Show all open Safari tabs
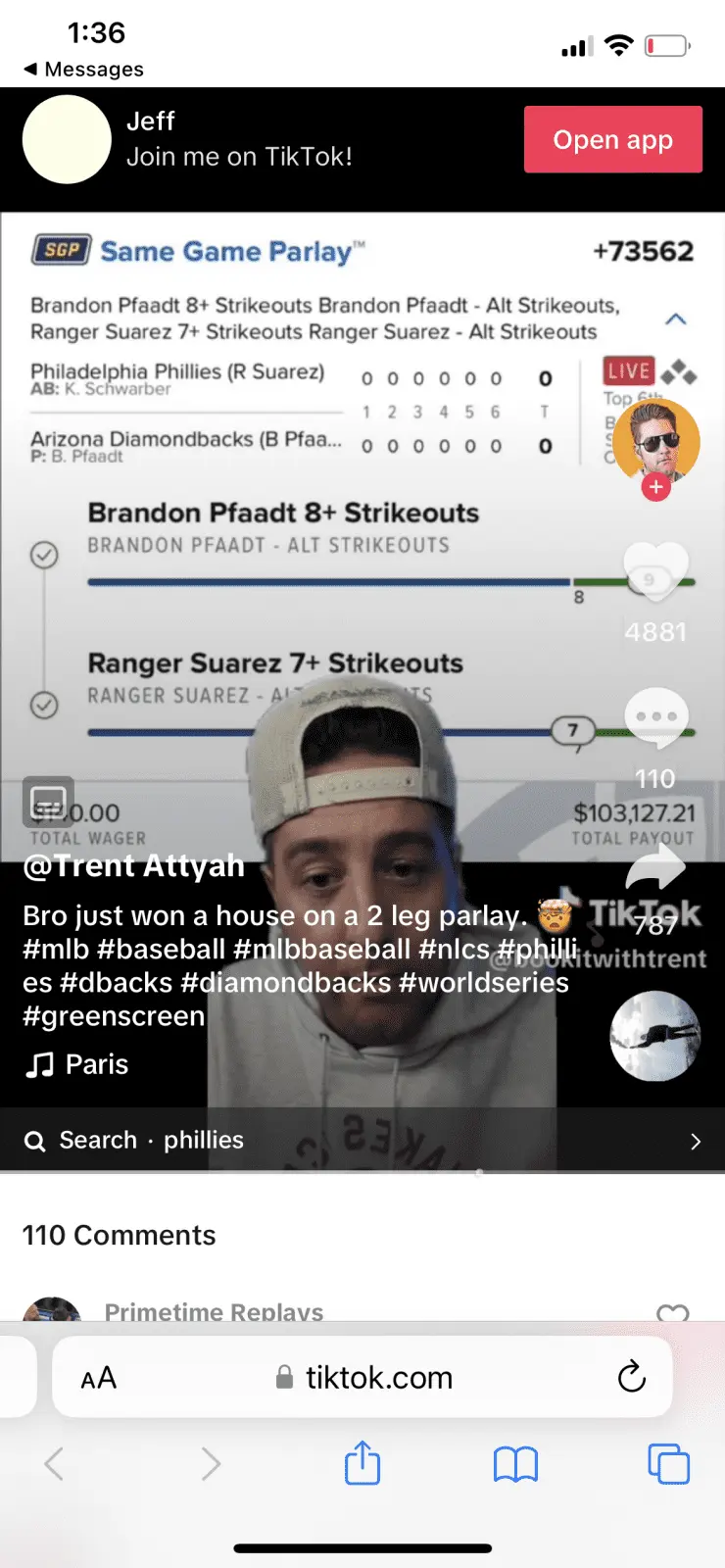Screen dimensions: 725x1568 tap(668, 1464)
